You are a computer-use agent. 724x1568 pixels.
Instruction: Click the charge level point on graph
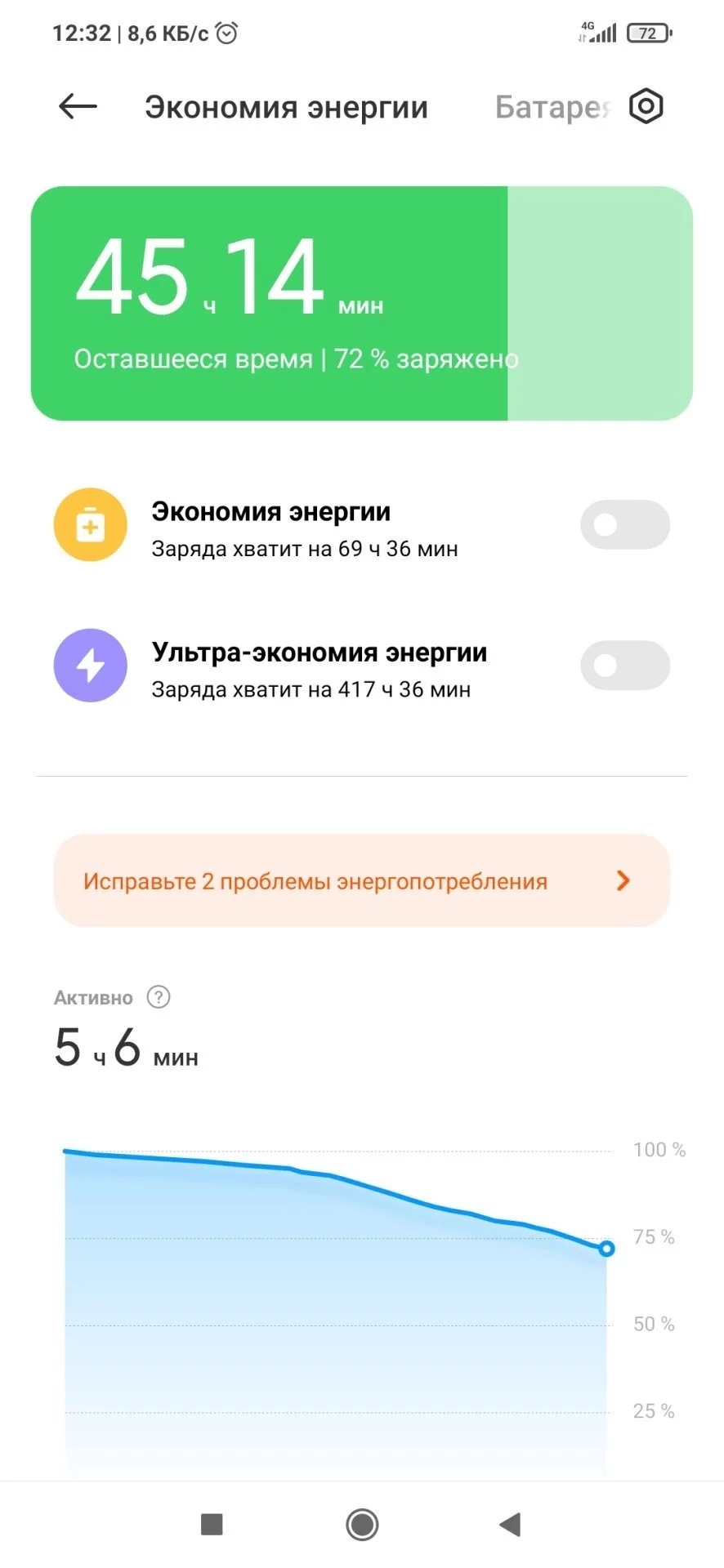[x=606, y=1248]
